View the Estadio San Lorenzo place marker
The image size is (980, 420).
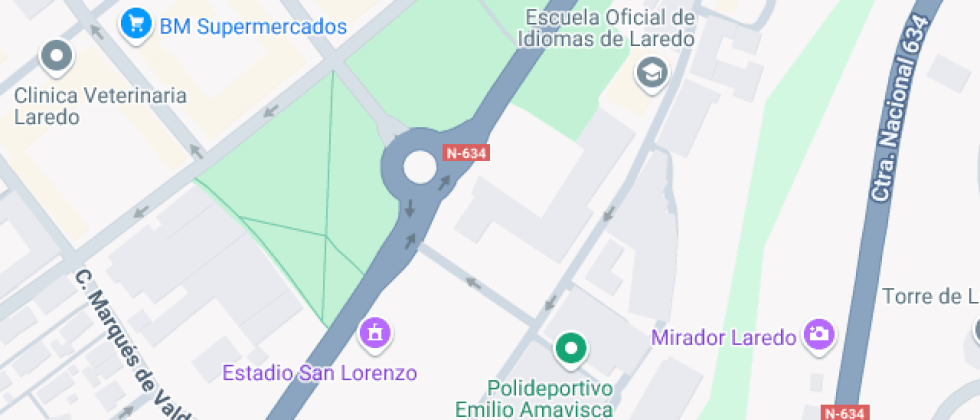click(x=375, y=330)
